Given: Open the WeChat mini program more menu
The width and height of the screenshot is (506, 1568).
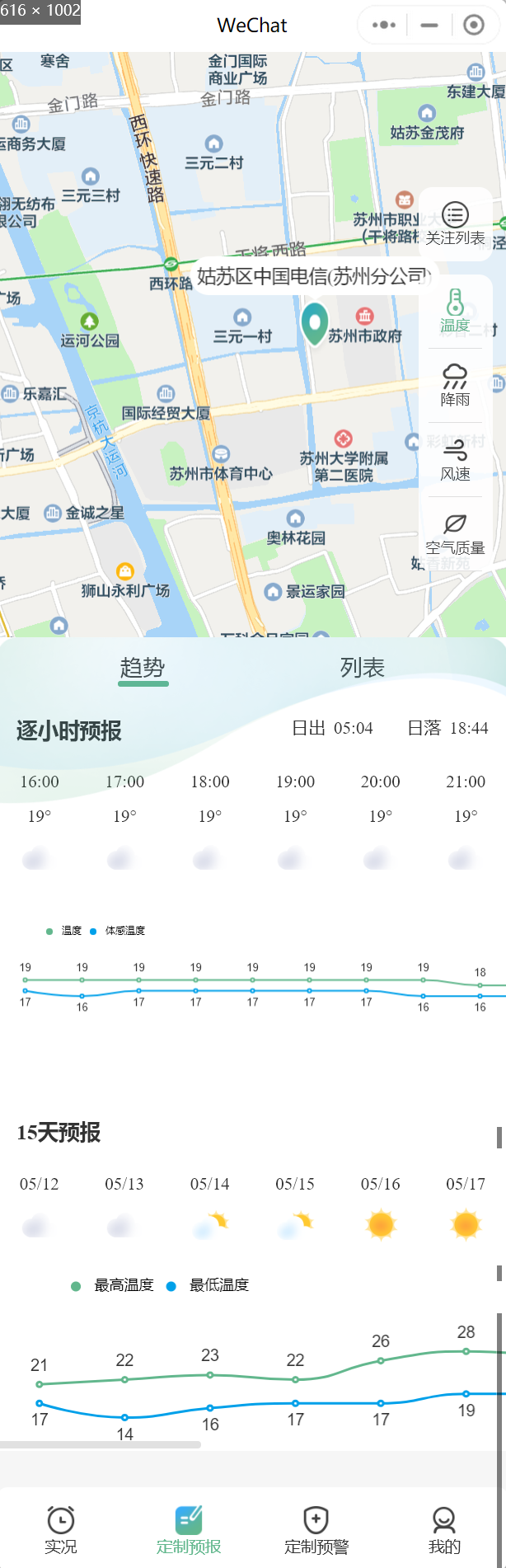Looking at the screenshot, I should [384, 25].
